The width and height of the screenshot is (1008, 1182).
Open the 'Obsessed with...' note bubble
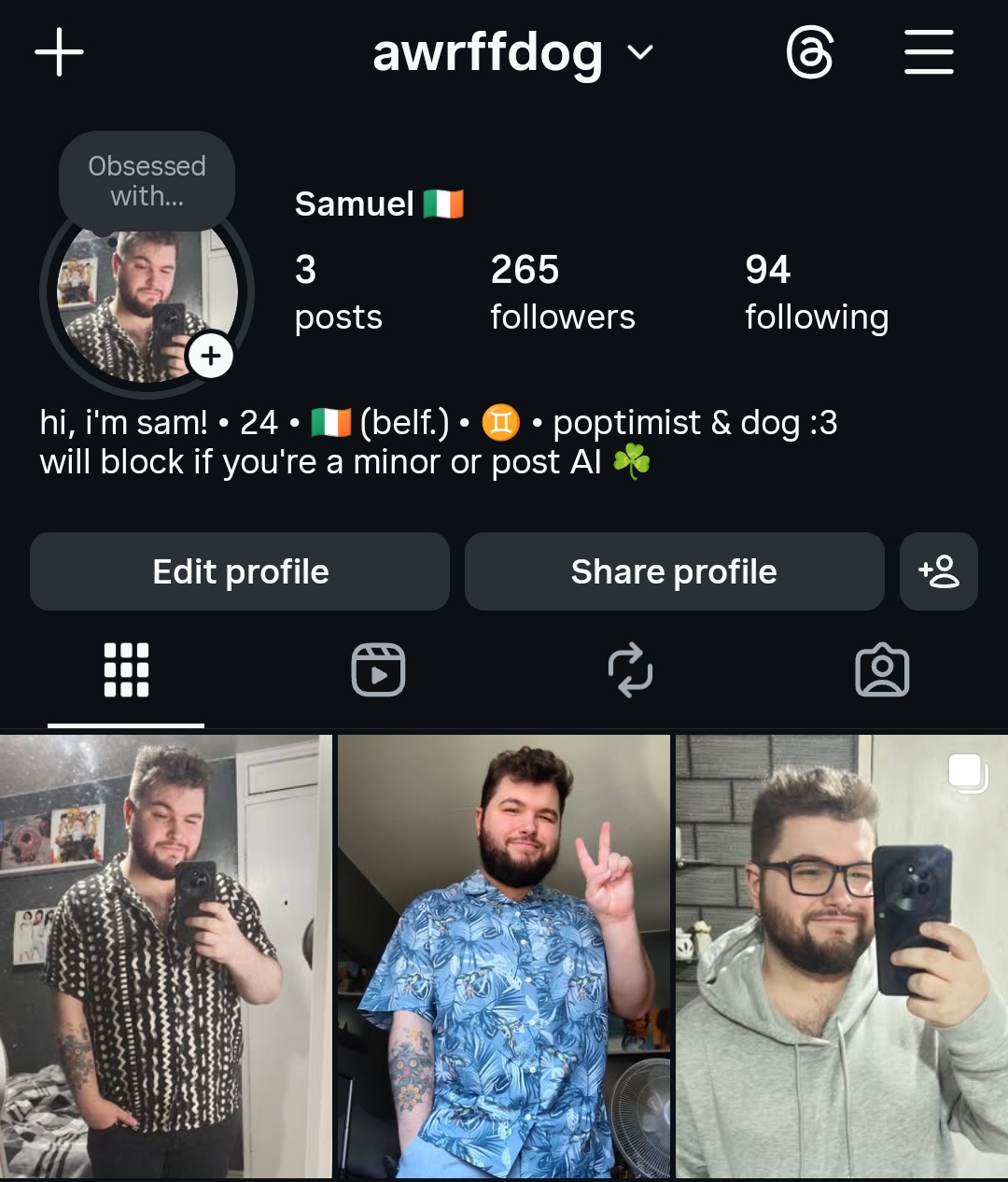pos(147,181)
